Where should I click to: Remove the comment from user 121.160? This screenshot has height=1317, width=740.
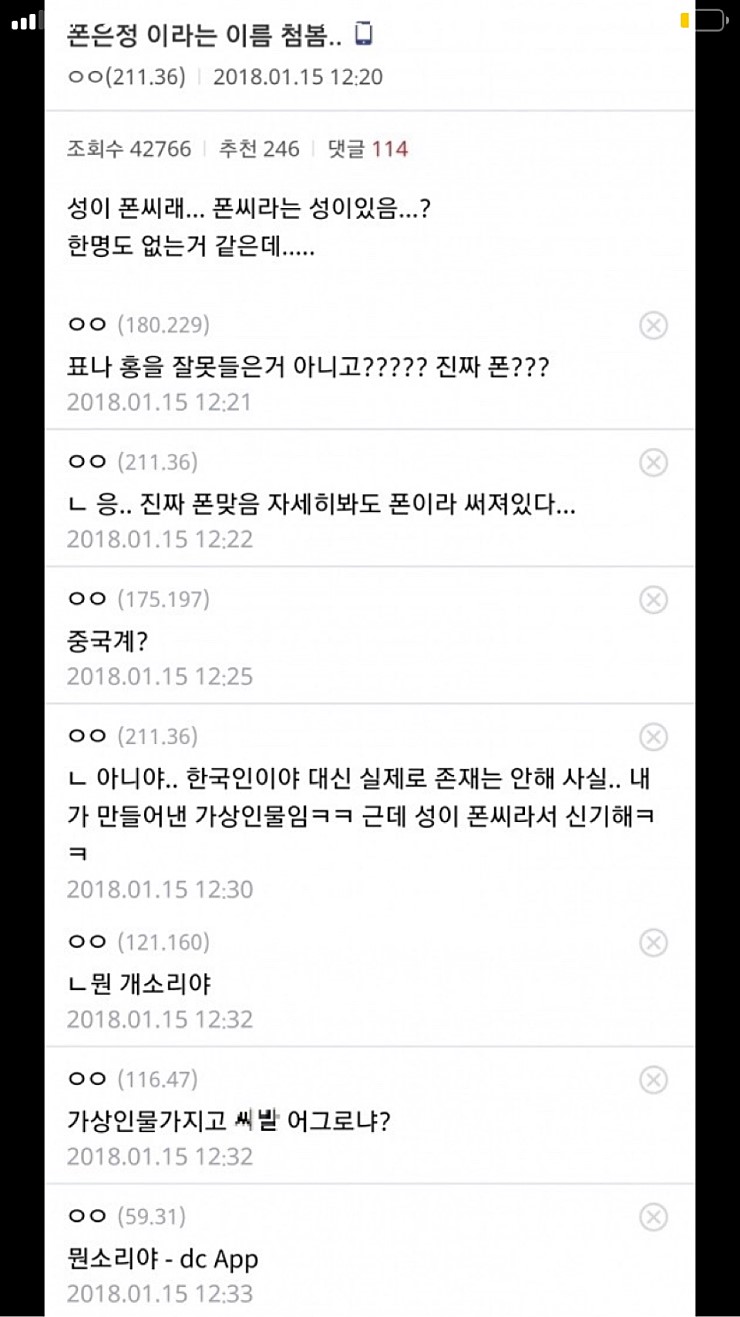(x=653, y=942)
